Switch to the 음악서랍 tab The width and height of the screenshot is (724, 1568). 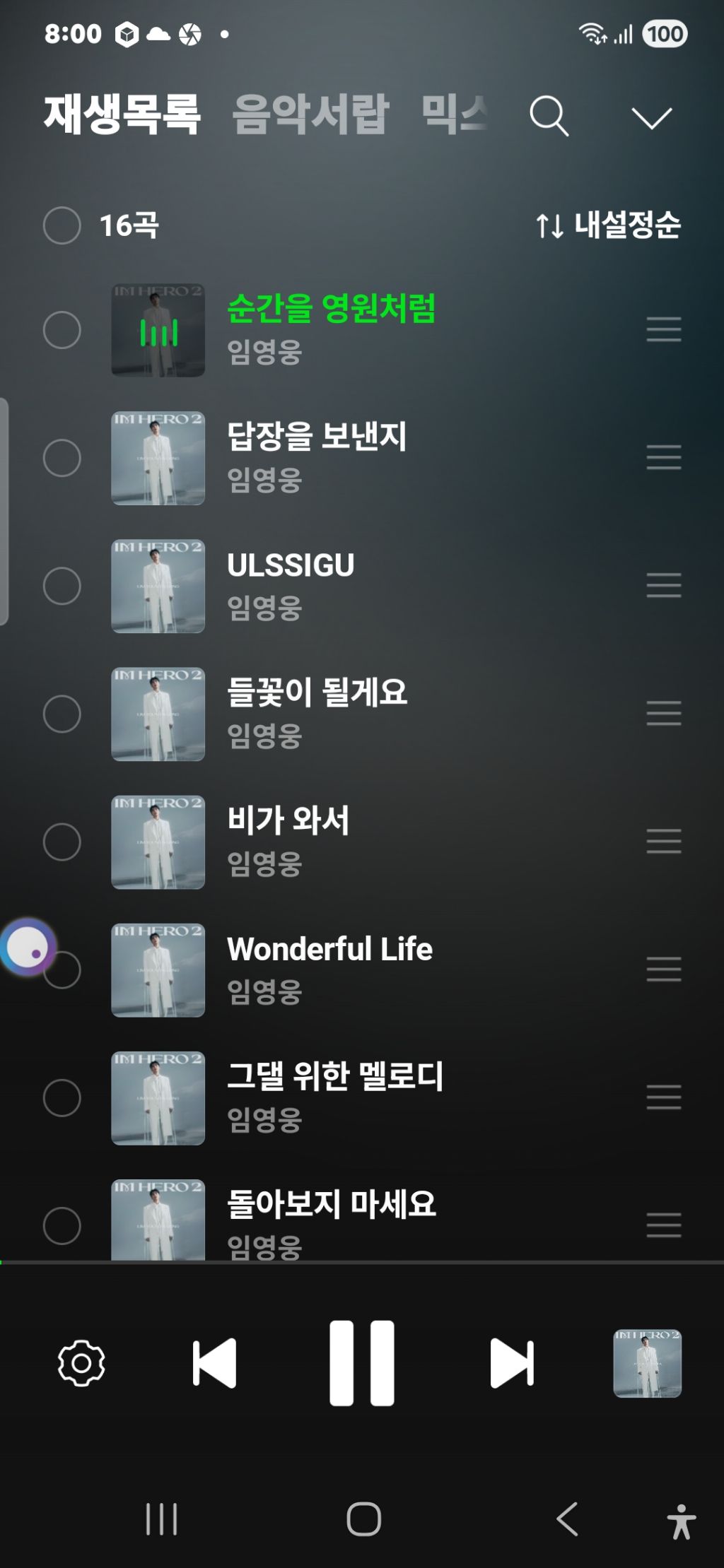point(310,114)
